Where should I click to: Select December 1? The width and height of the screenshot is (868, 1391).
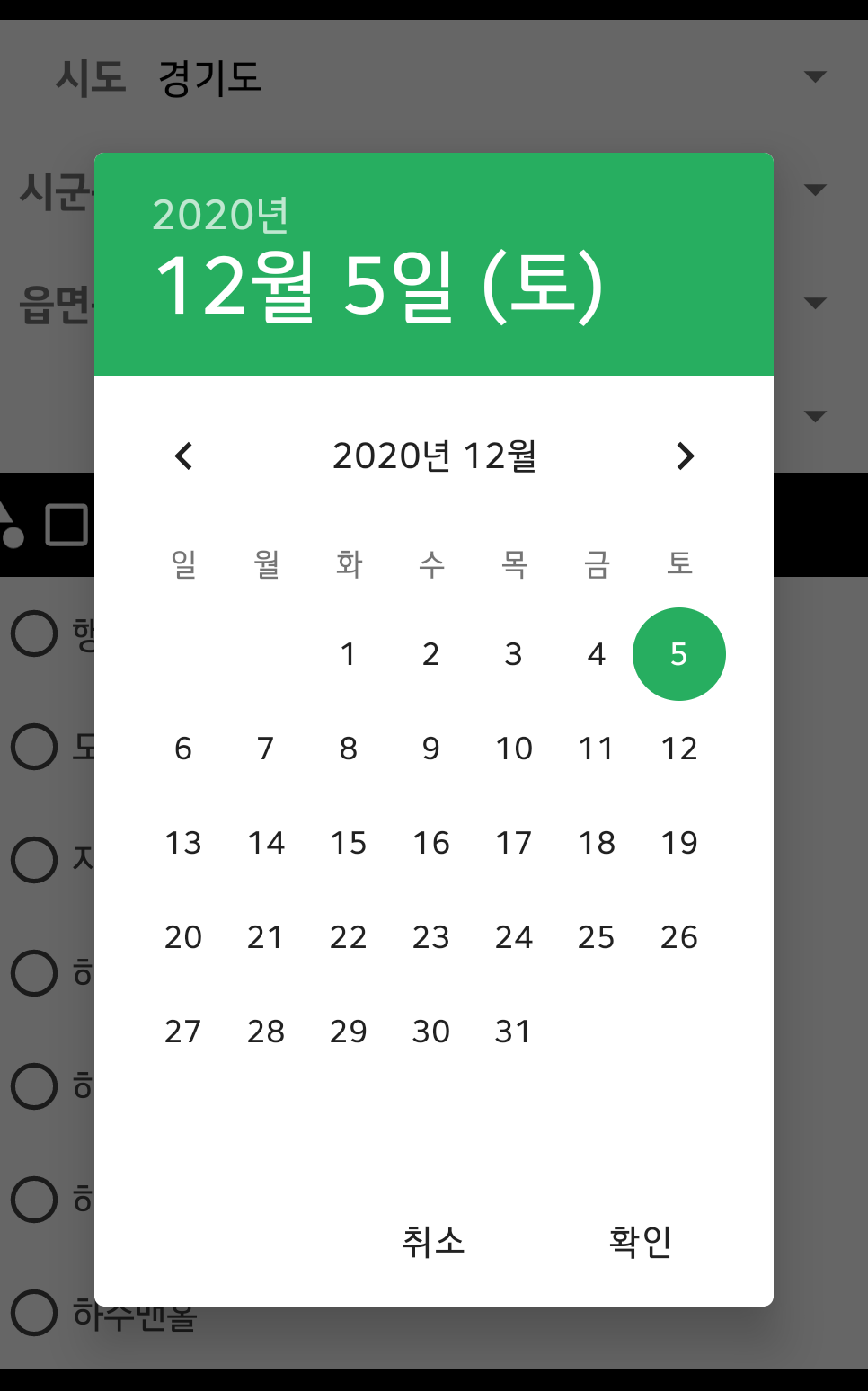(x=349, y=654)
